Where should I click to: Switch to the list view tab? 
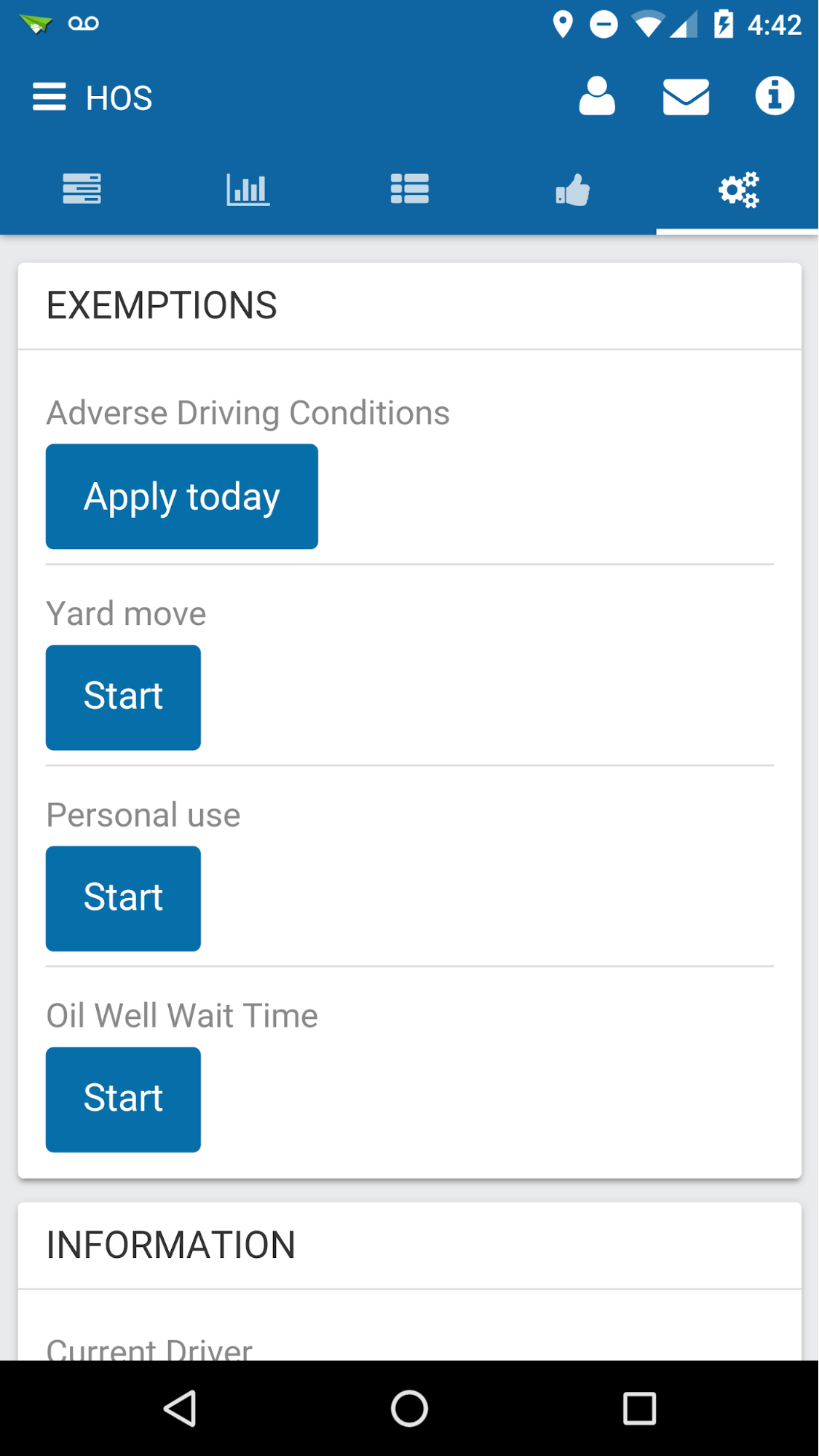coord(410,189)
